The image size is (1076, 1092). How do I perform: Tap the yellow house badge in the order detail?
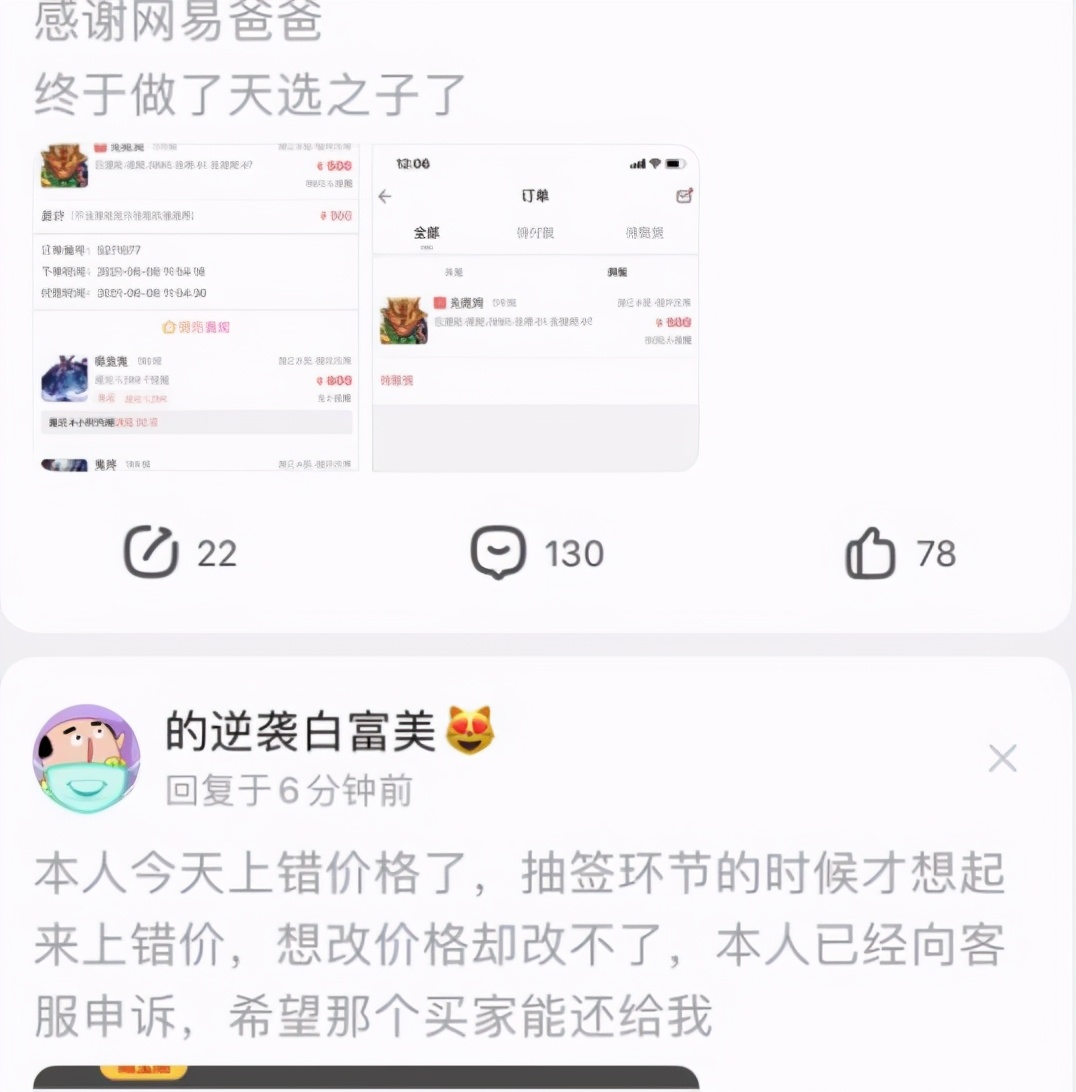(167, 328)
